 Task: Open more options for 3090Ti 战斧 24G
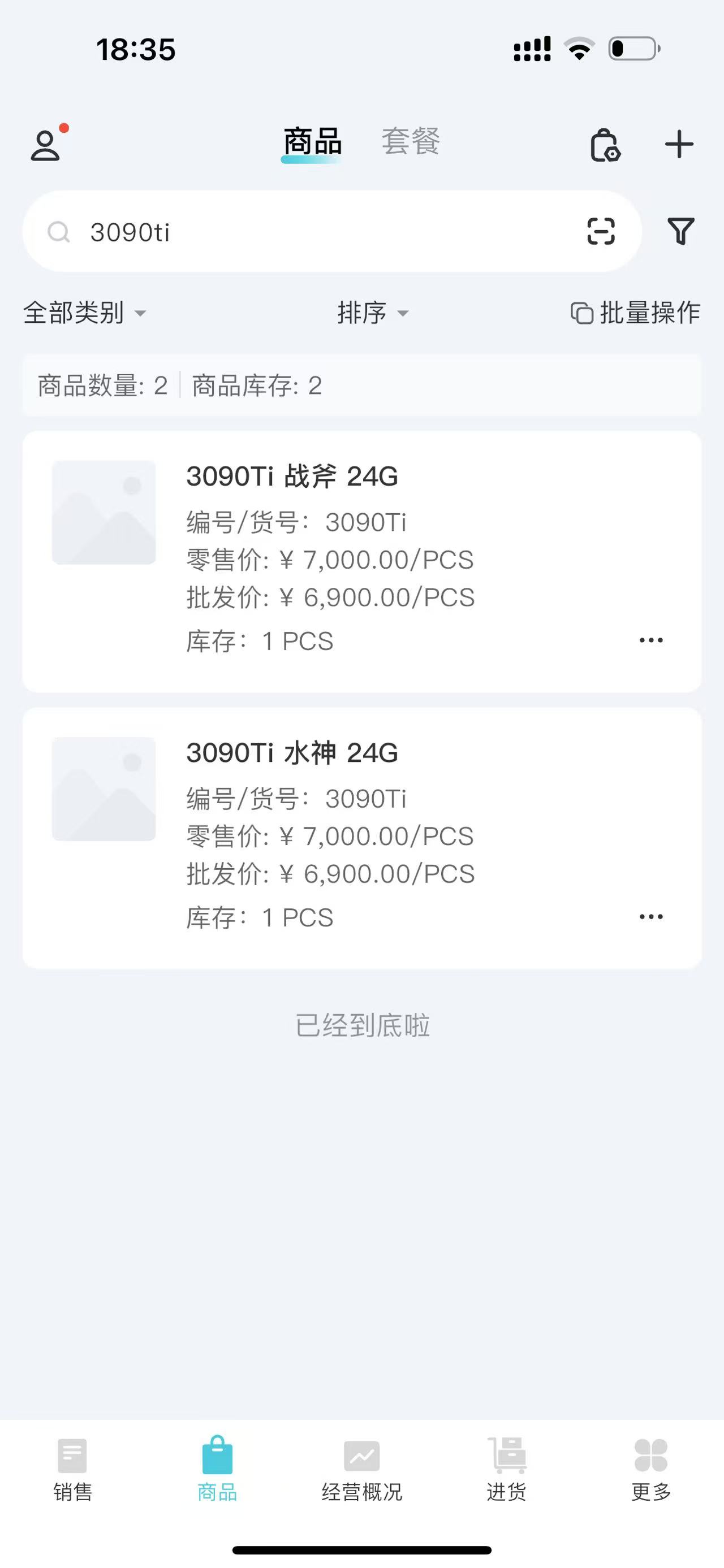coord(651,640)
